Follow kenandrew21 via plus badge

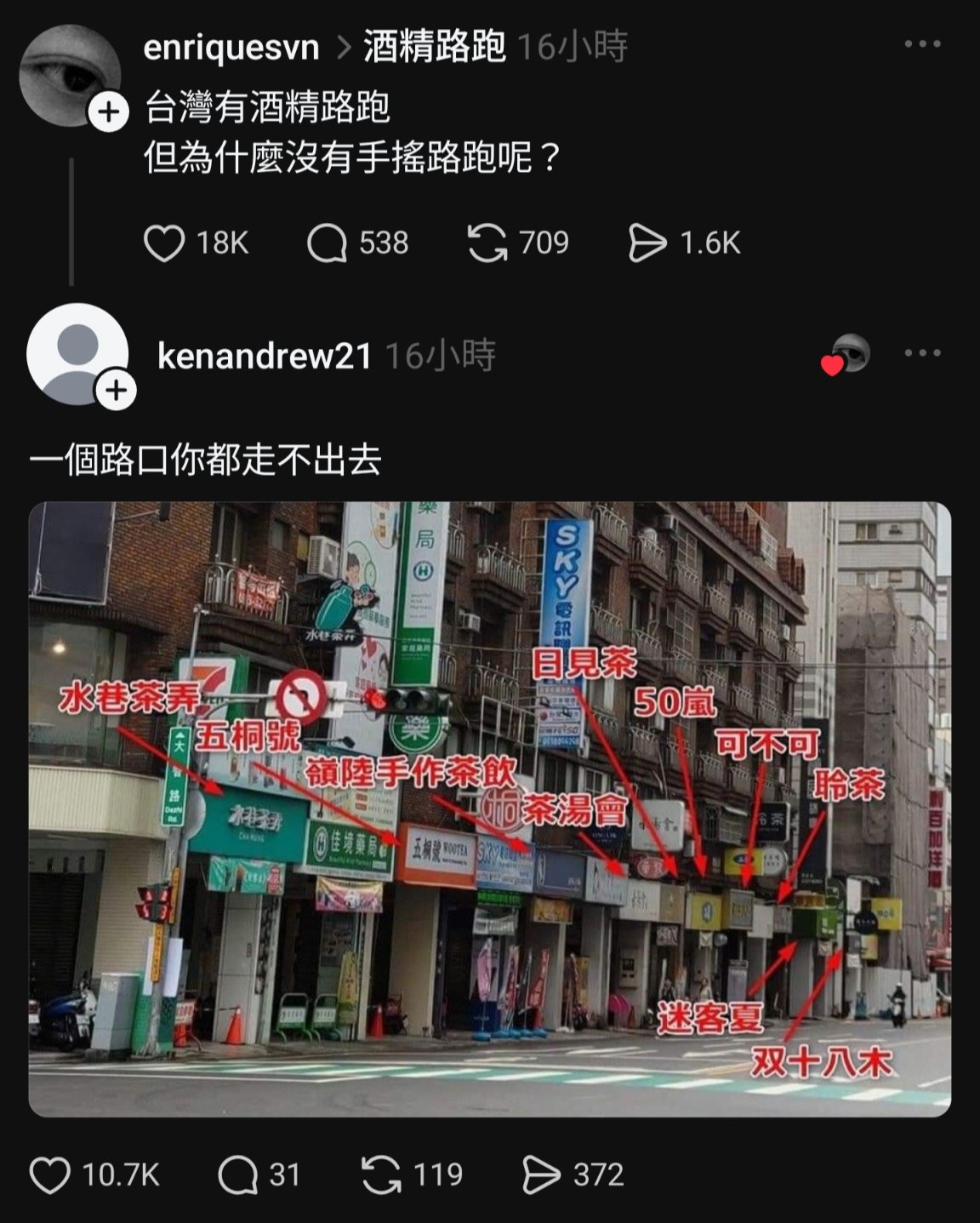click(116, 391)
